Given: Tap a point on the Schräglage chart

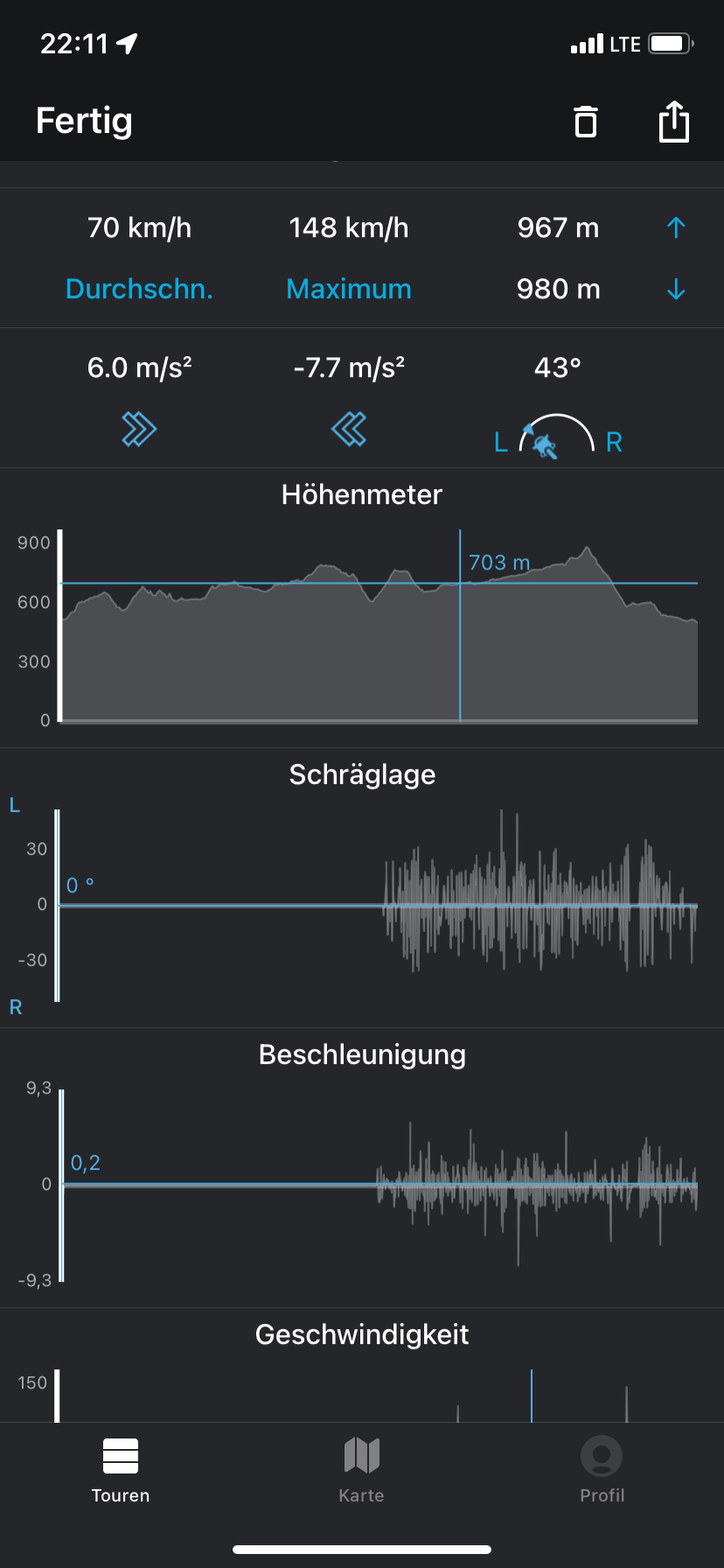Looking at the screenshot, I should click(x=376, y=906).
